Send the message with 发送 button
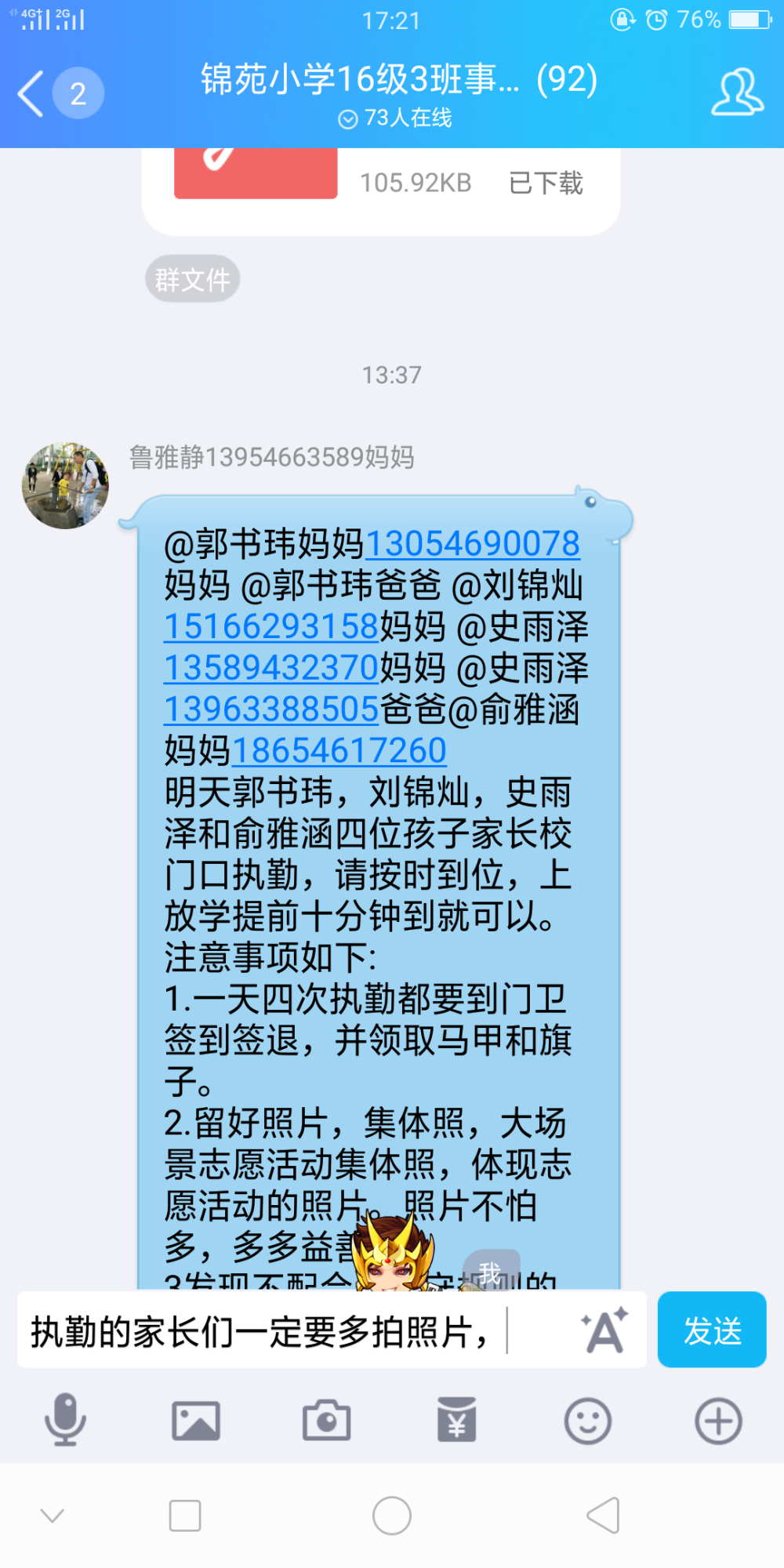This screenshot has width=784, height=1568. [x=712, y=1330]
